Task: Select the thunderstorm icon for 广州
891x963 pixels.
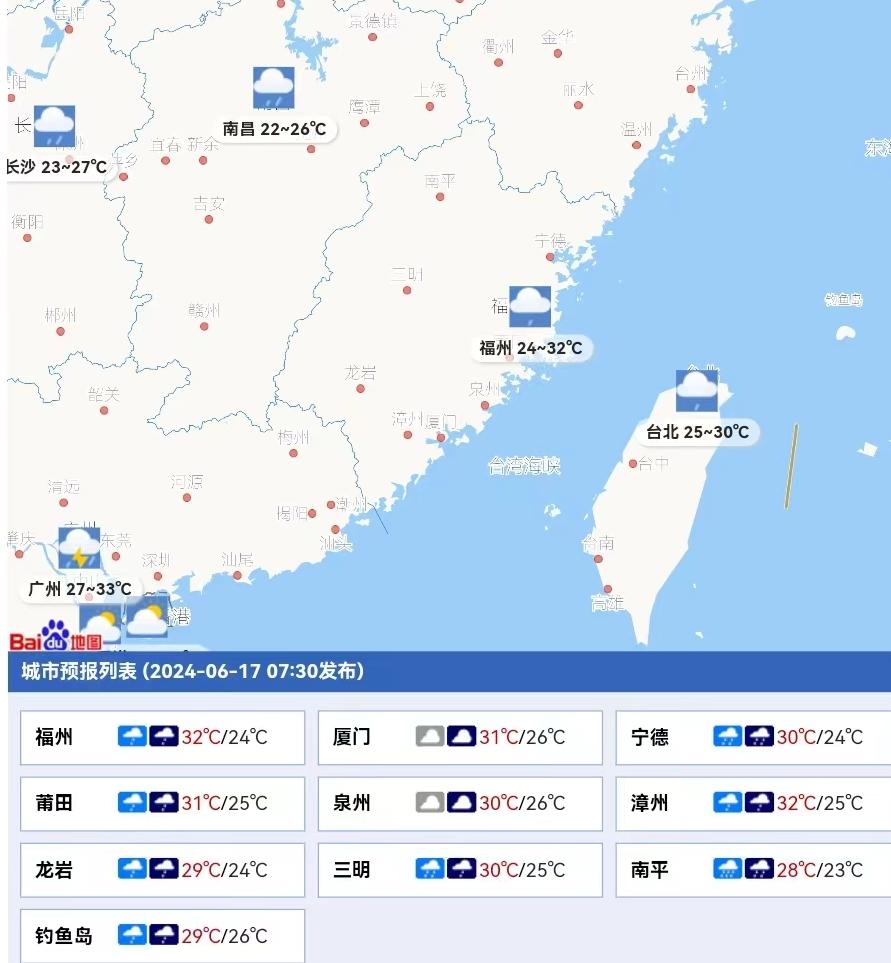Action: tap(79, 548)
